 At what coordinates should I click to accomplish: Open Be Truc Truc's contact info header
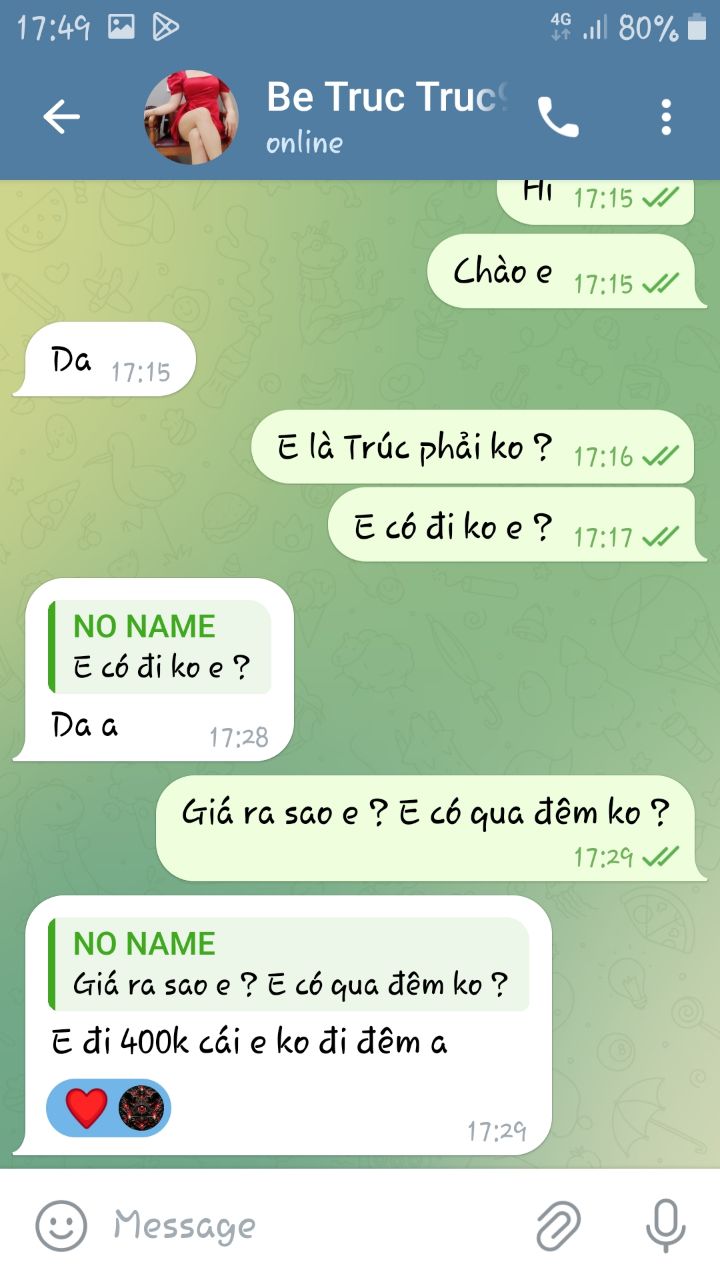click(x=385, y=117)
